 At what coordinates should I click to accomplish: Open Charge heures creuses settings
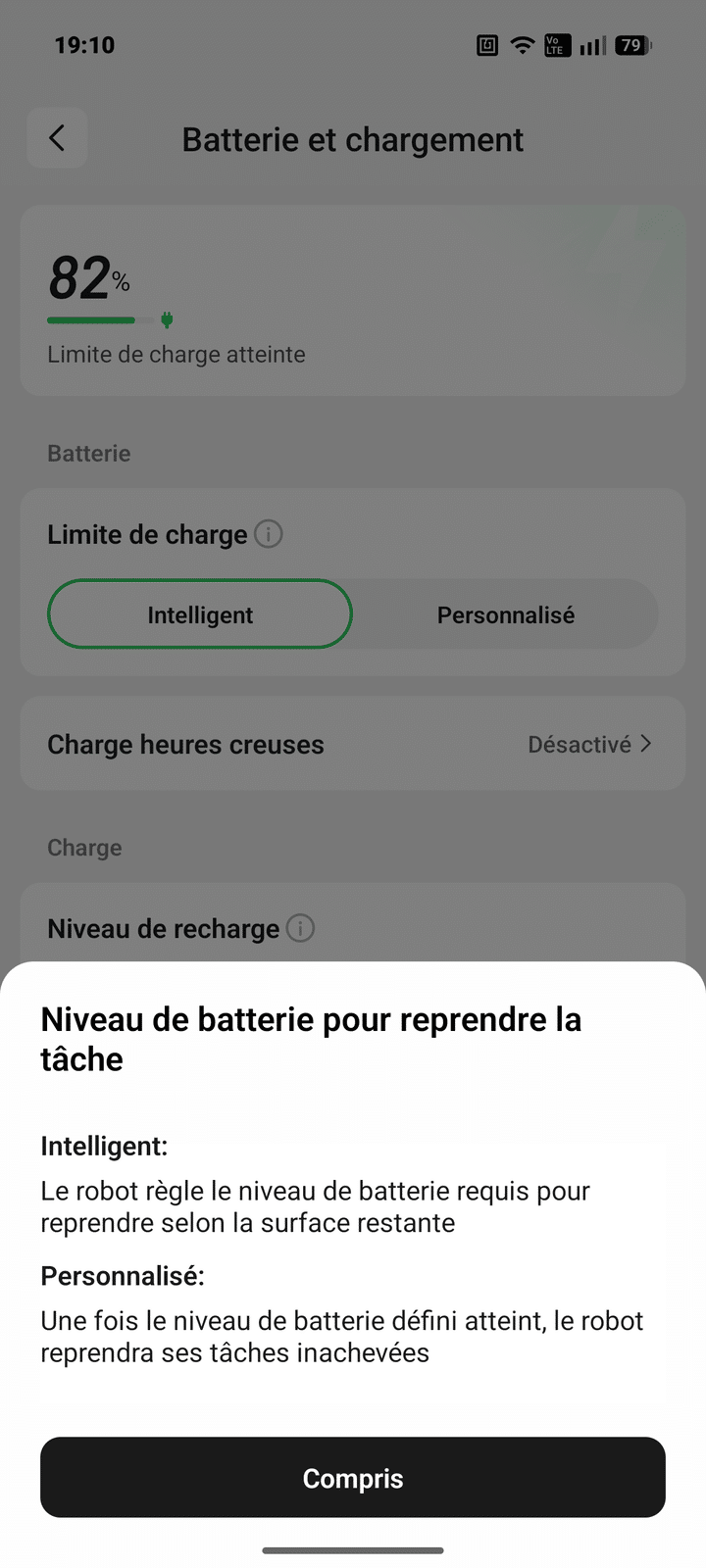[x=353, y=744]
